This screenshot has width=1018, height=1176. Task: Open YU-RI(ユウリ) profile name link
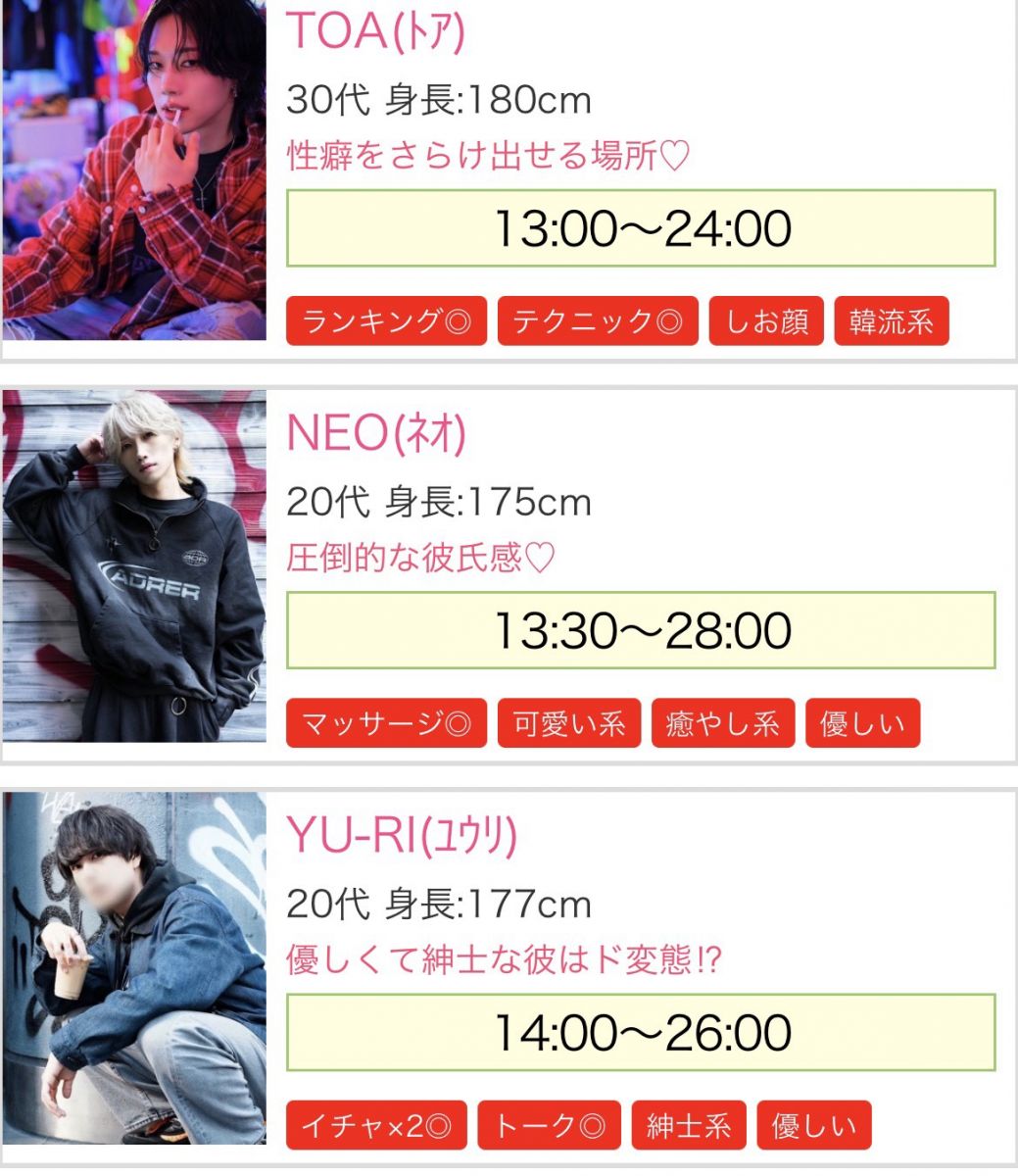click(x=402, y=835)
